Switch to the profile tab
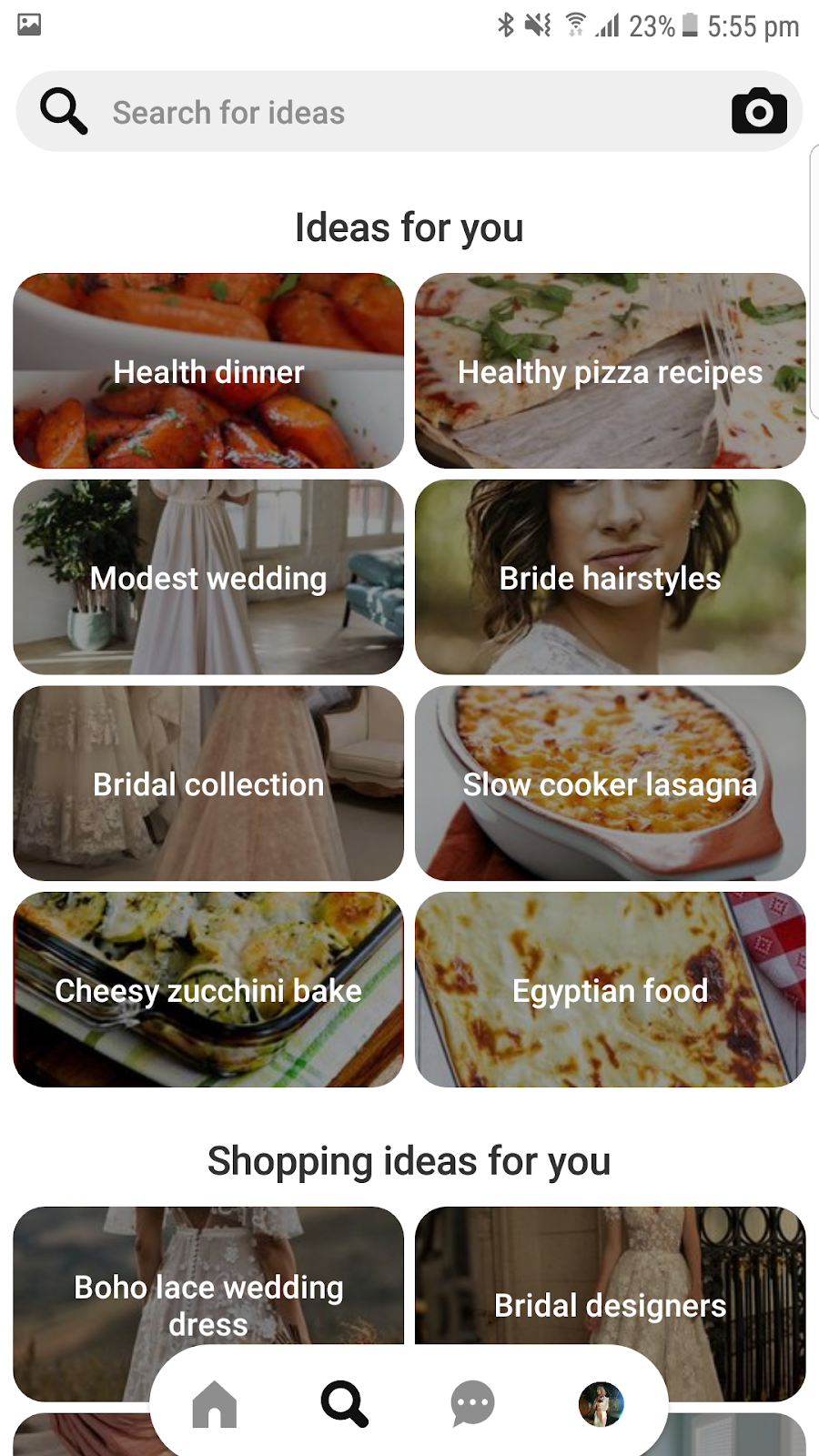 (602, 1404)
